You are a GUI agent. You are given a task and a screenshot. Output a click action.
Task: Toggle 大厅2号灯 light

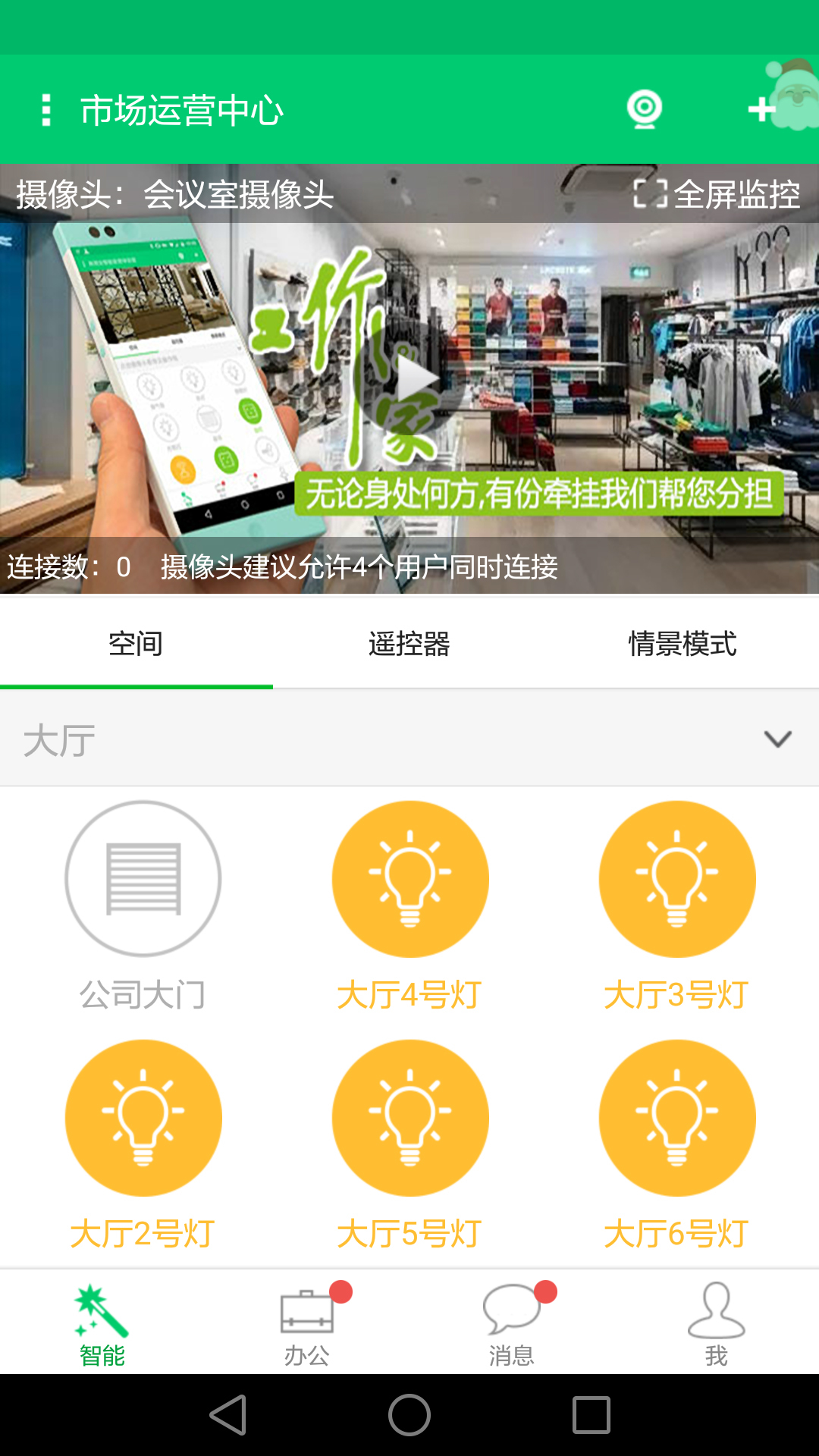click(143, 1118)
